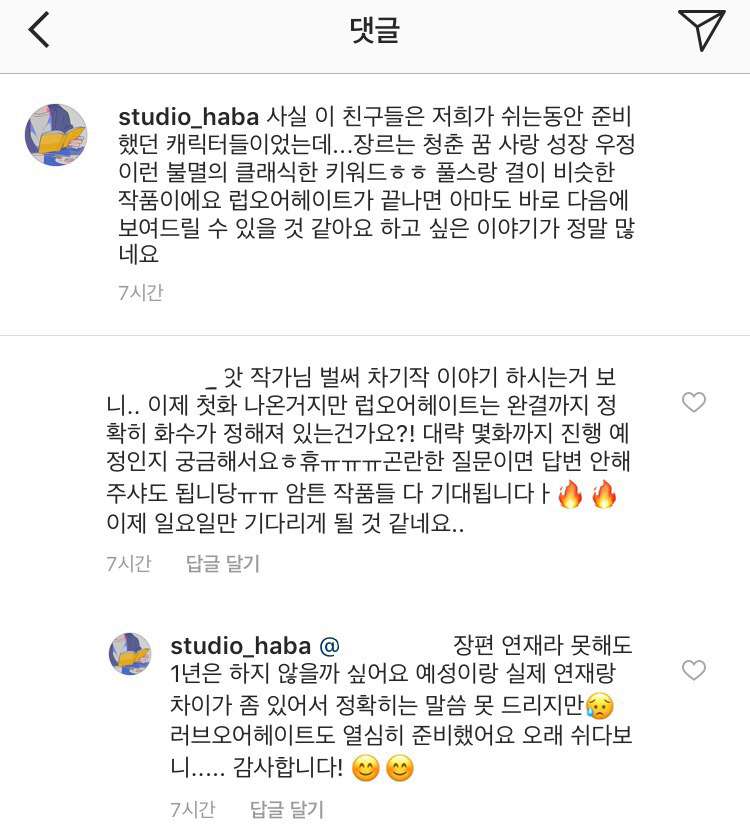This screenshot has width=750, height=833.
Task: Open studio_haba profile picture on caption
Action: [x=55, y=134]
